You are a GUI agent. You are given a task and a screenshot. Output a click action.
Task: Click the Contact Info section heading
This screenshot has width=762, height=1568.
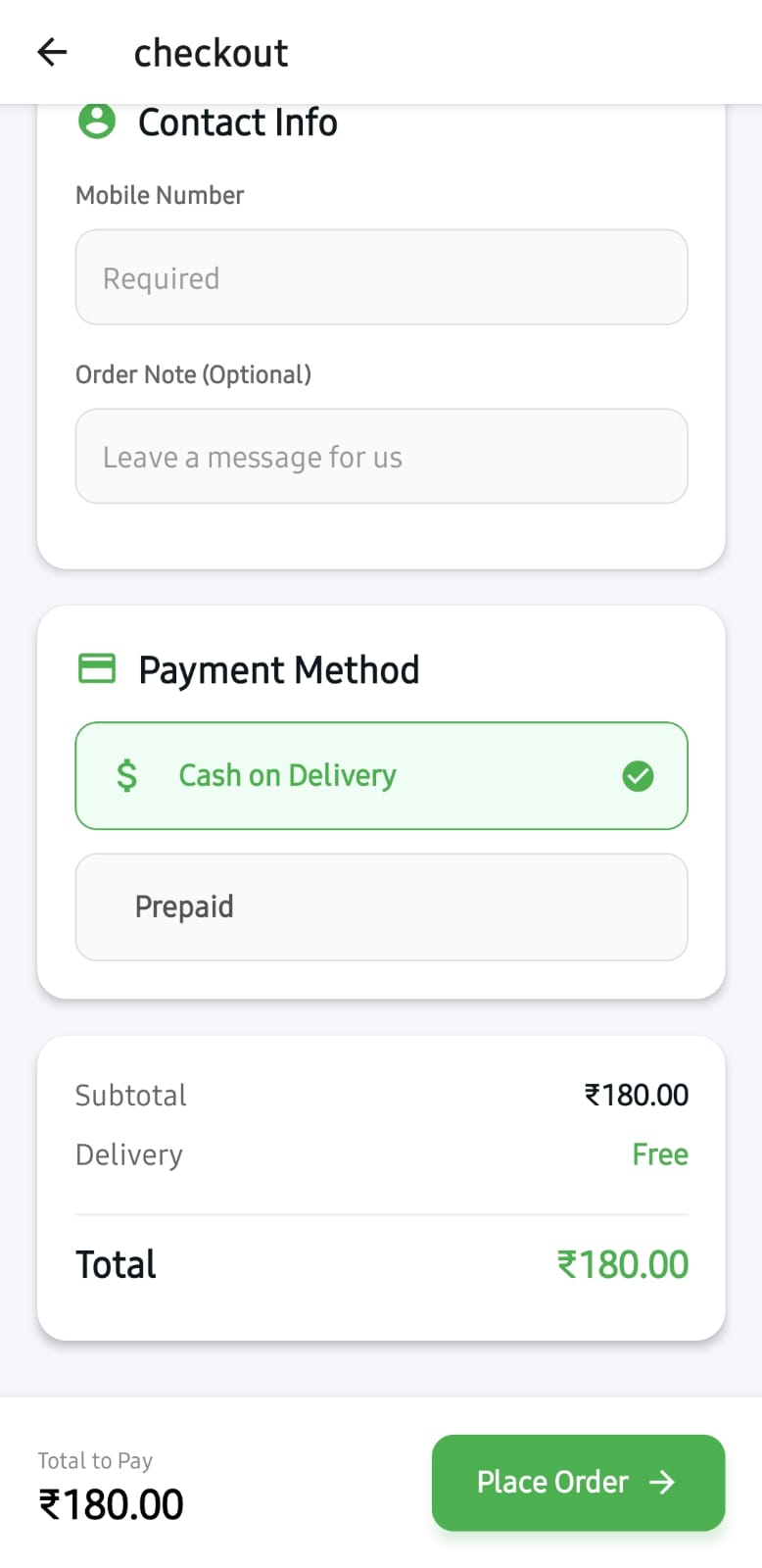pyautogui.click(x=237, y=122)
